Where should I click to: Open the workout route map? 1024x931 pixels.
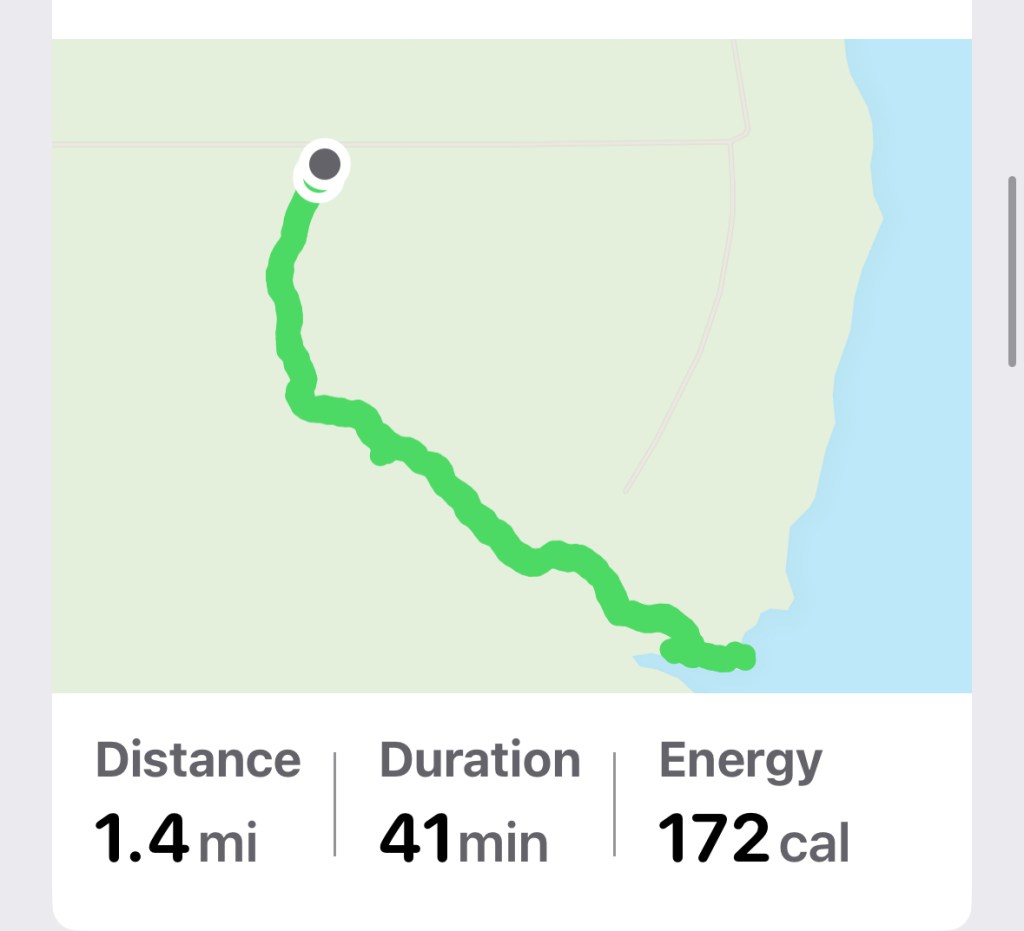pos(511,365)
